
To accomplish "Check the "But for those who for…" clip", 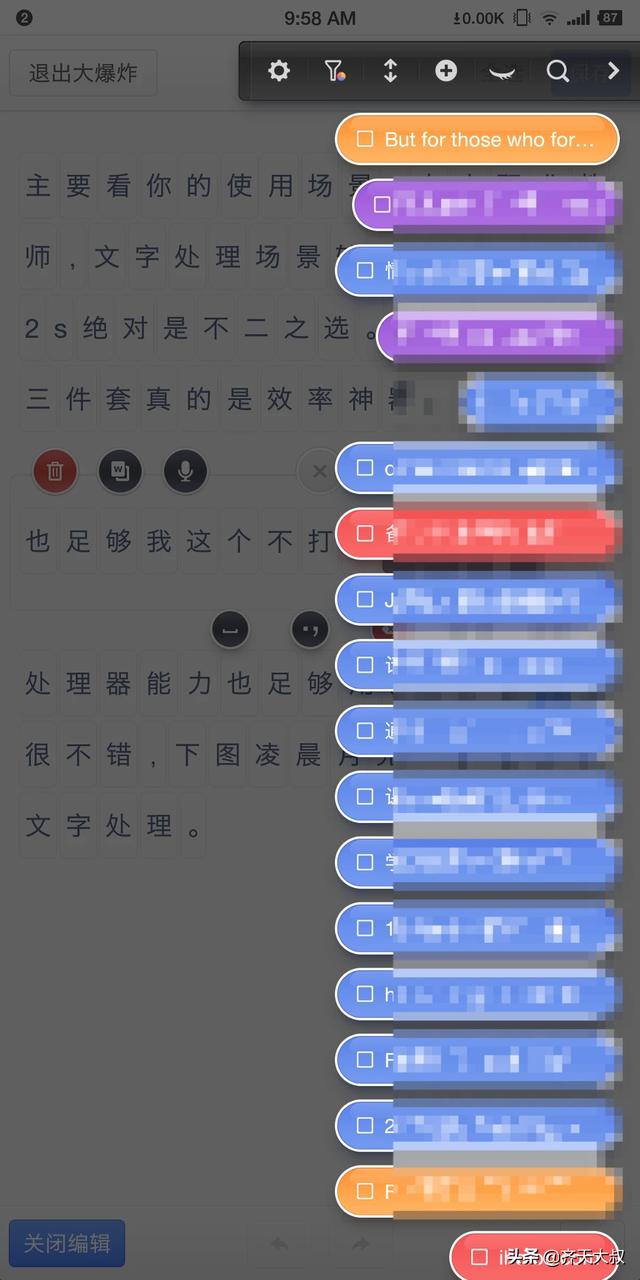I will [x=366, y=139].
